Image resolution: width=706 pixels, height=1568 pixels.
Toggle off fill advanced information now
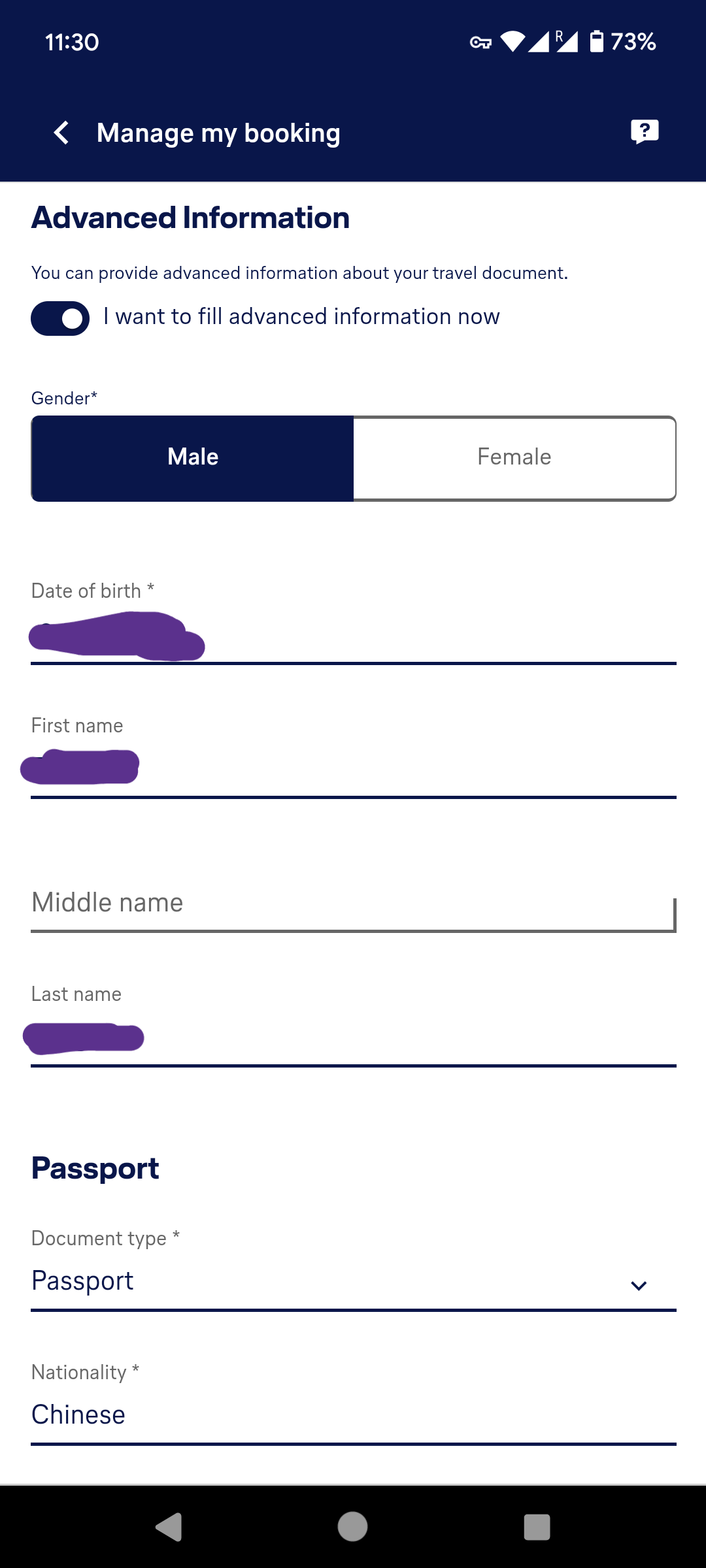point(60,318)
